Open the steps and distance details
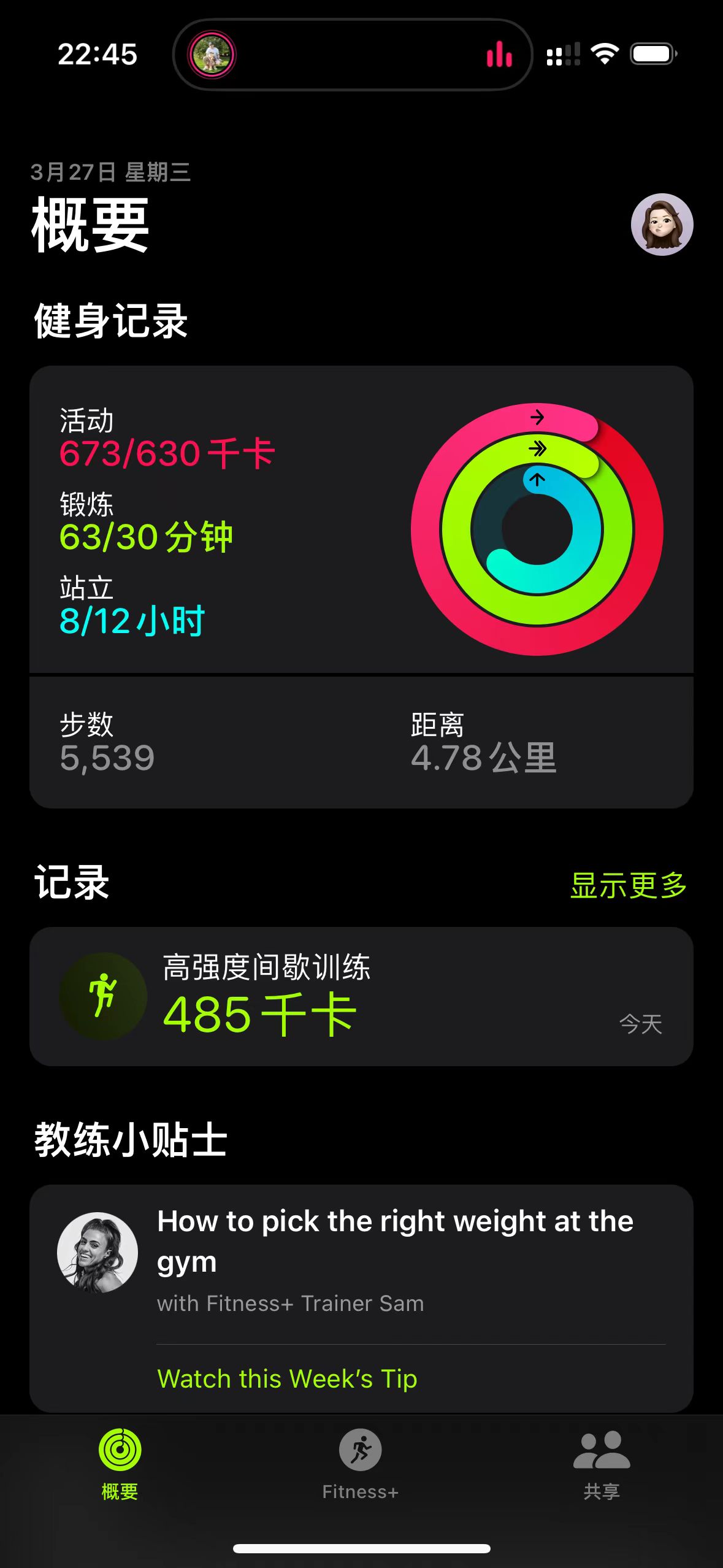723x1568 pixels. (361, 742)
